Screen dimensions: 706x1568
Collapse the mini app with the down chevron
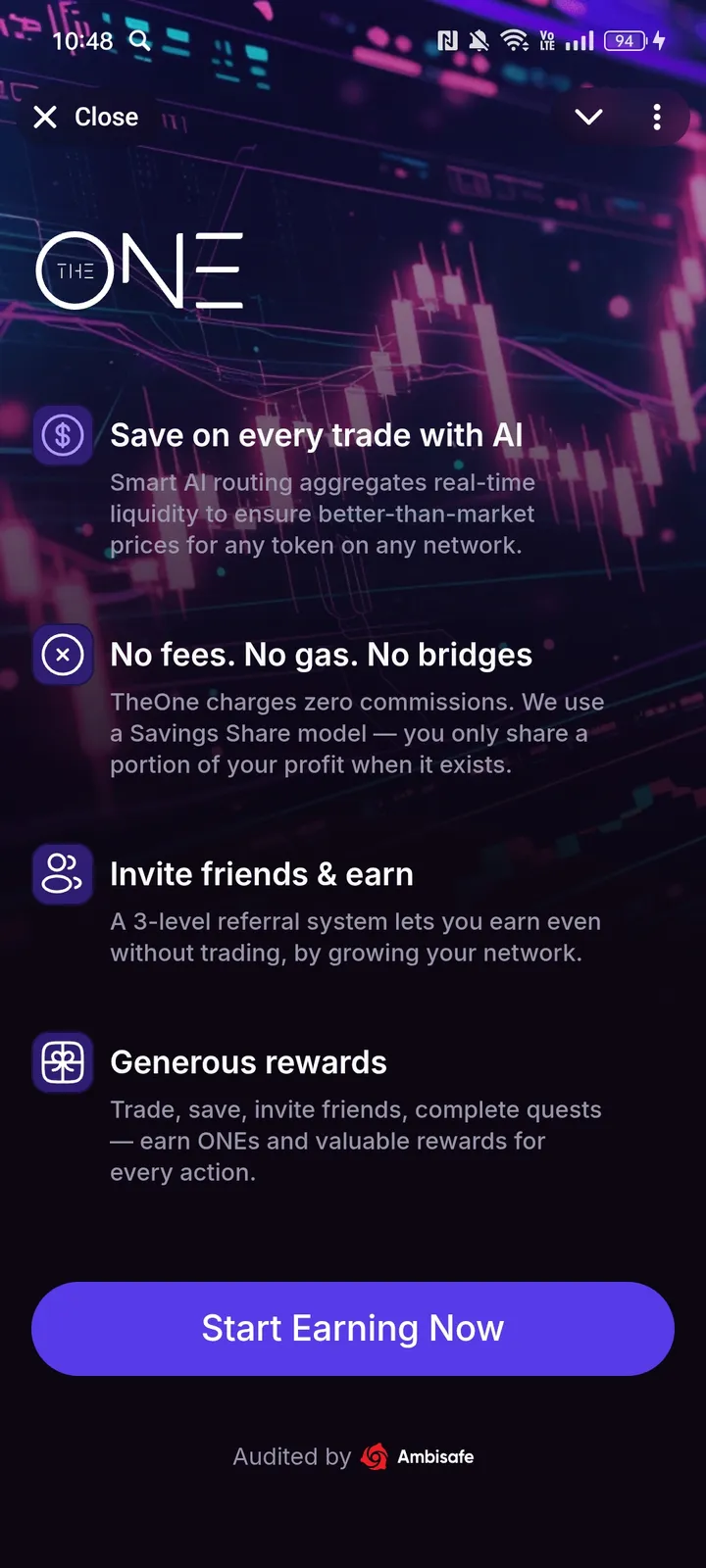pyautogui.click(x=588, y=117)
